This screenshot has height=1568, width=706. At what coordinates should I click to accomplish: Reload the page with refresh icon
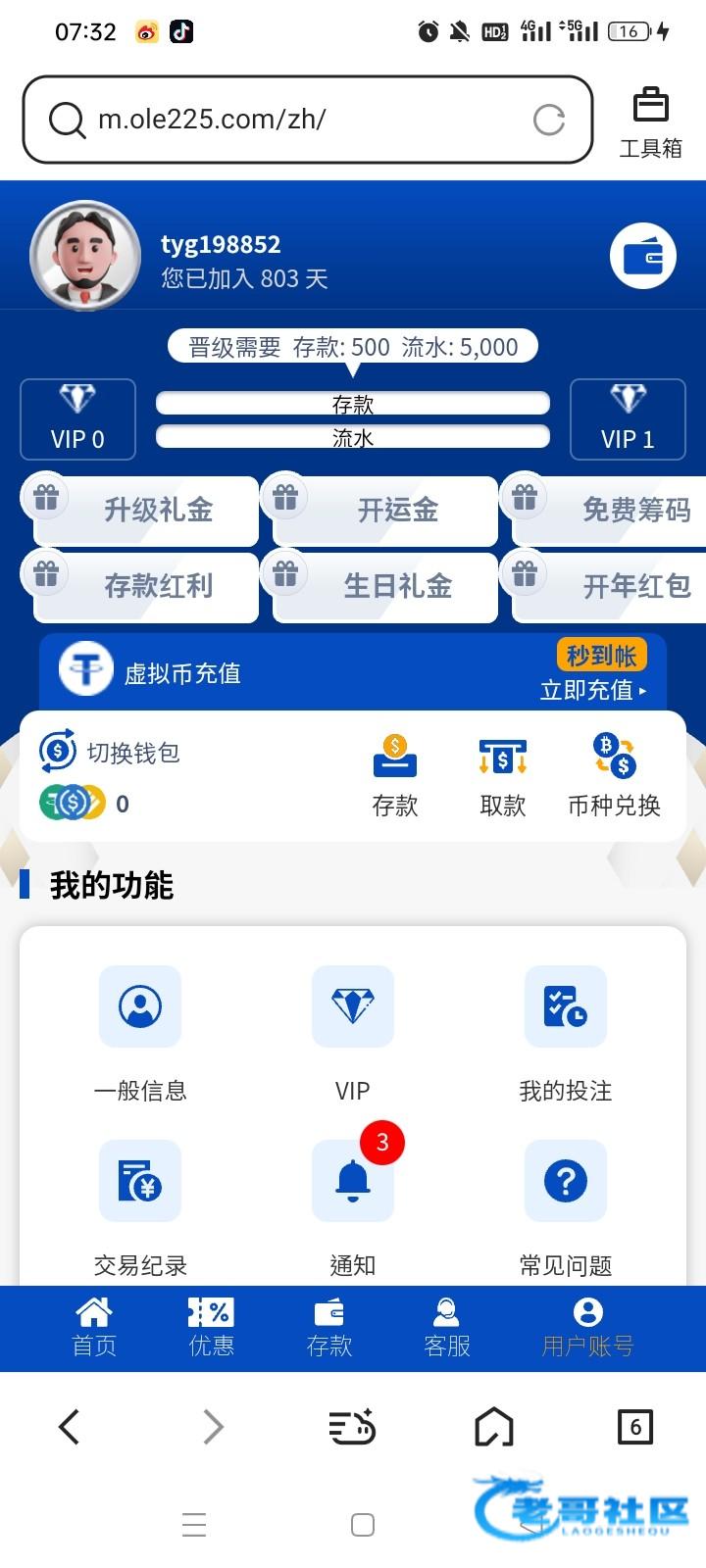pos(548,120)
